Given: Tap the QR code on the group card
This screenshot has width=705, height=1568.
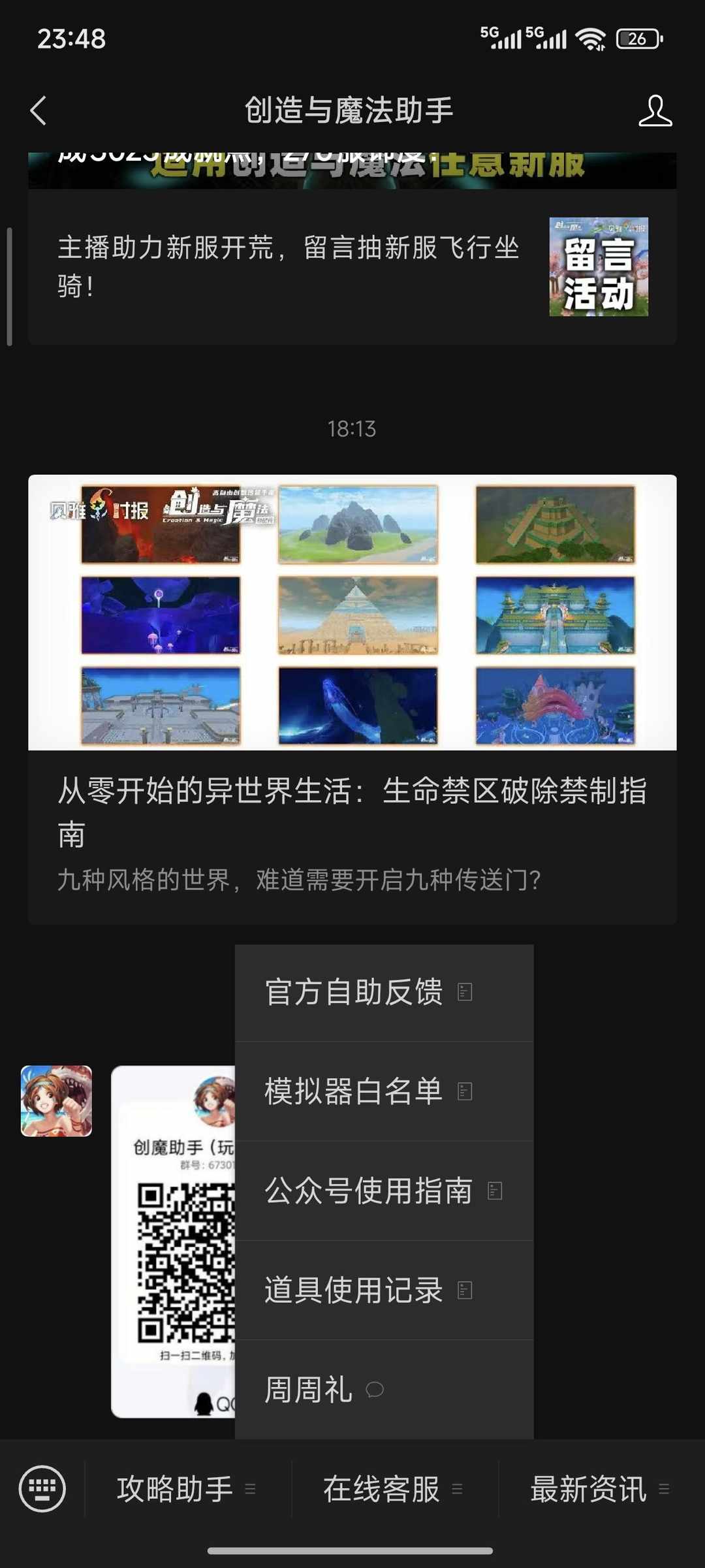Looking at the screenshot, I should (186, 1264).
